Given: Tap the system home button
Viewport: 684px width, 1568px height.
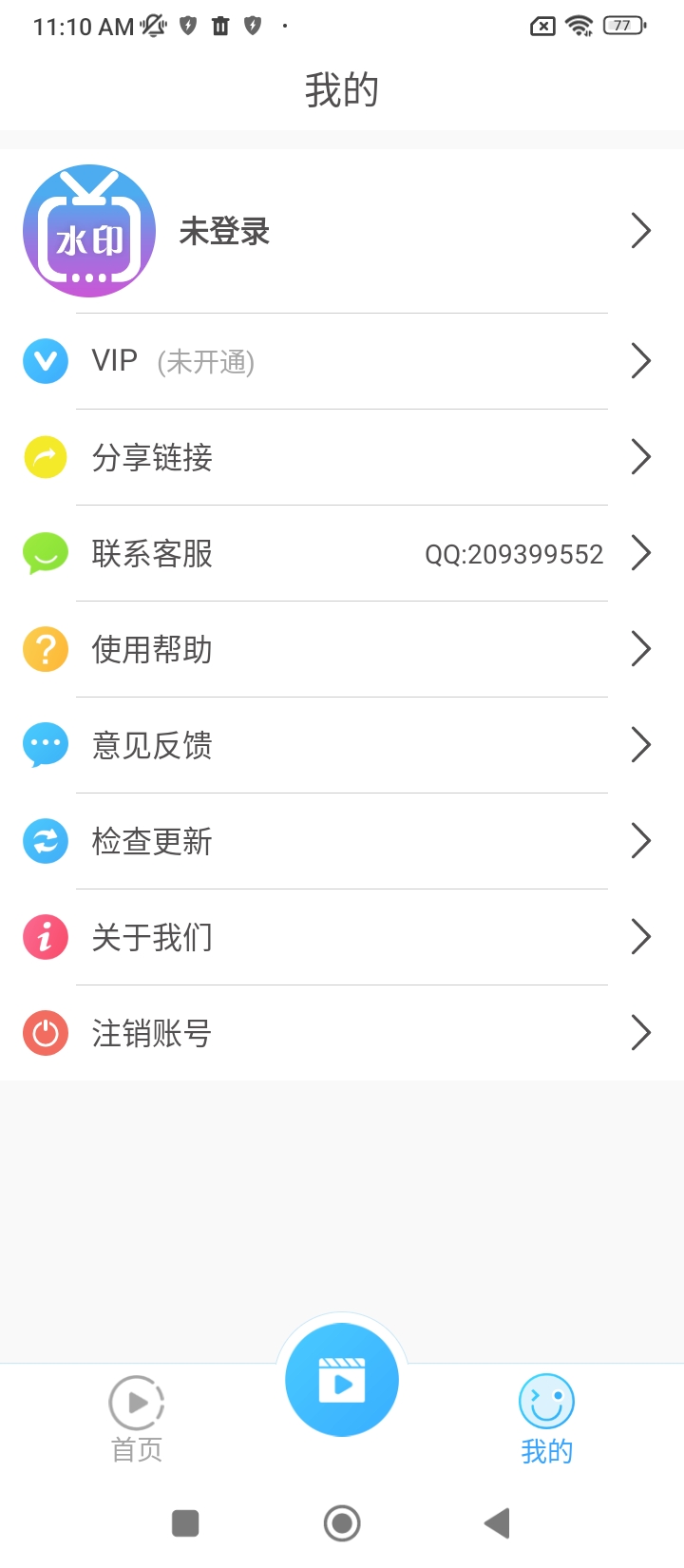Looking at the screenshot, I should tap(342, 1523).
